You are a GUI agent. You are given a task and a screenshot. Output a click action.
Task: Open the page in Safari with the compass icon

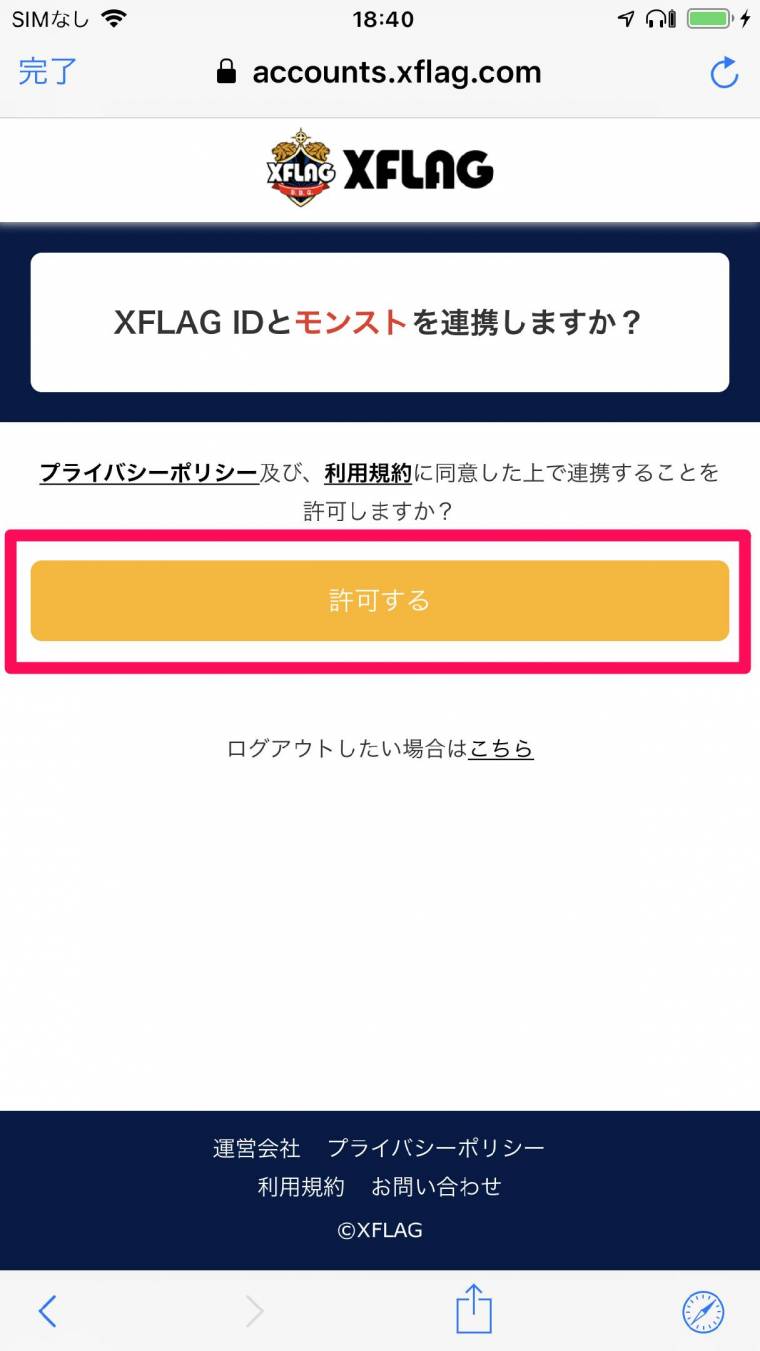tap(703, 1311)
